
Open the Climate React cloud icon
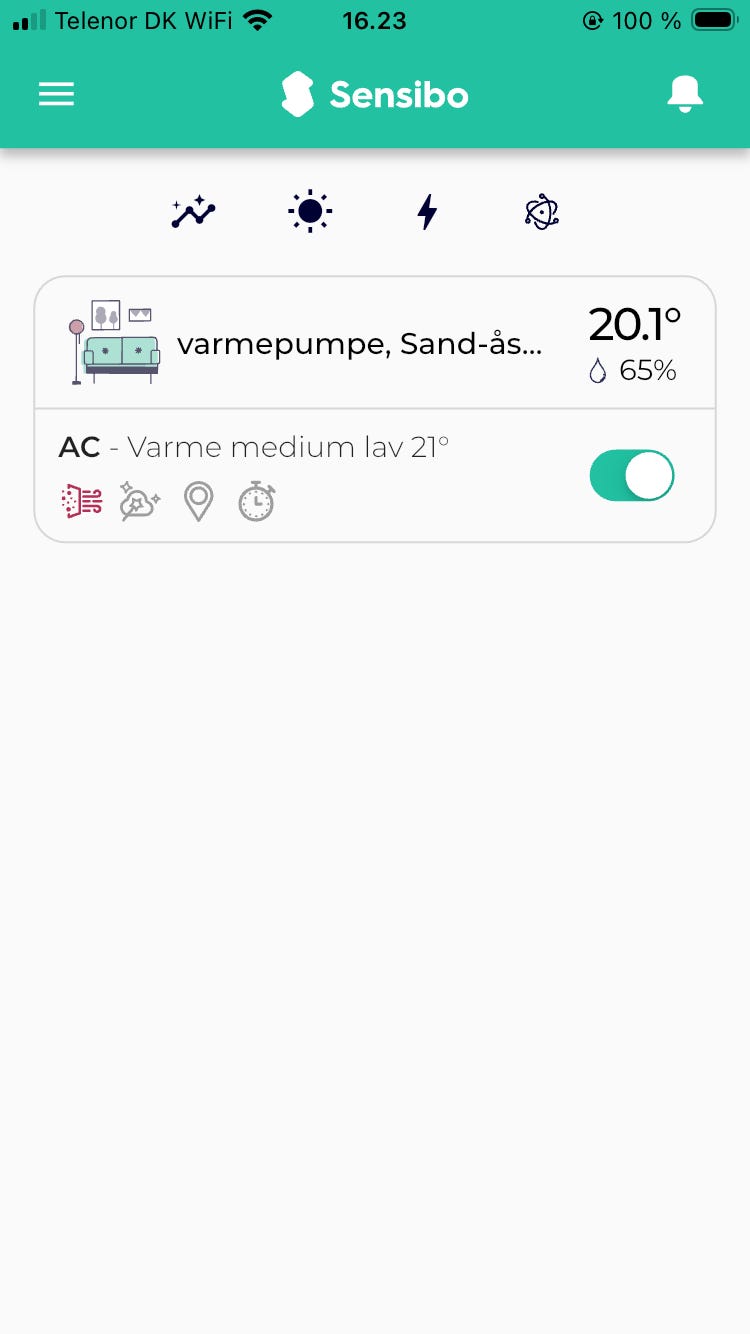[x=140, y=501]
